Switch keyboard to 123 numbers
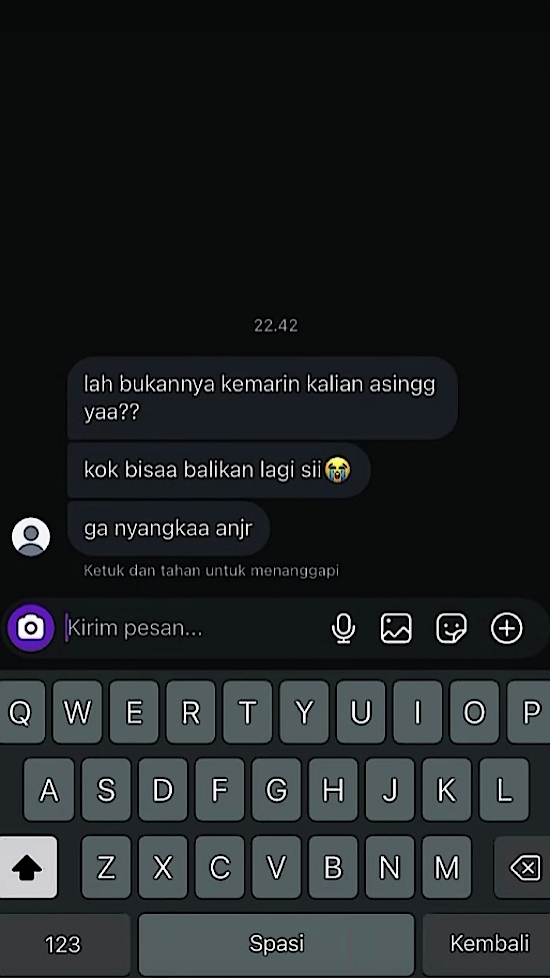Viewport: 550px width, 978px height. point(64,944)
